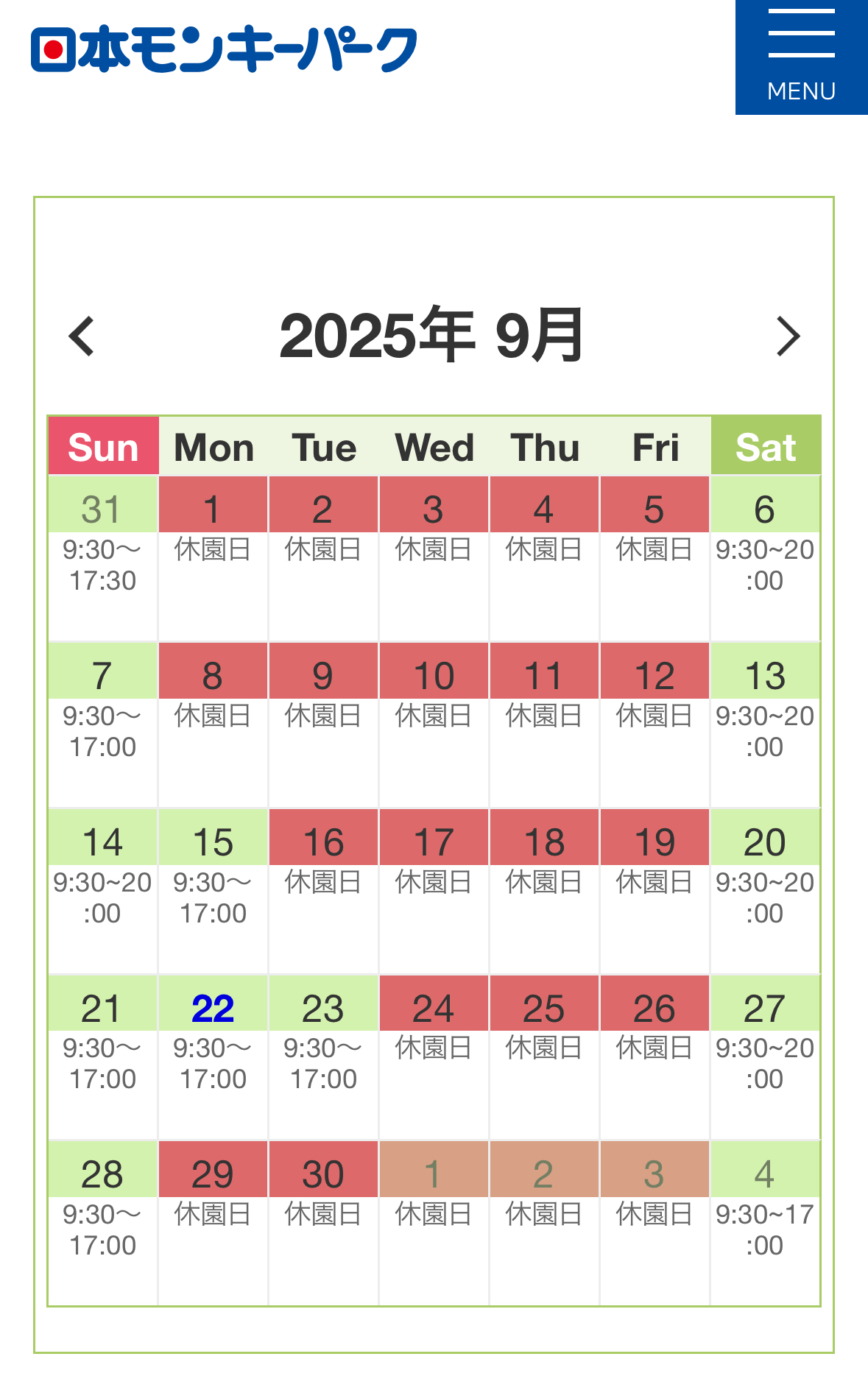Advance to the next month arrow
The width and height of the screenshot is (868, 1376).
coord(788,337)
